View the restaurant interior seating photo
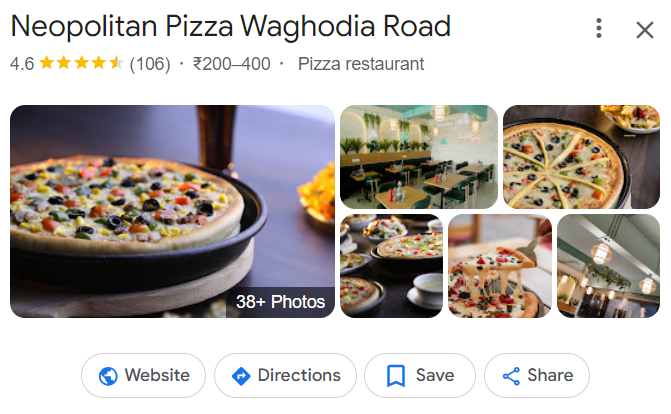Image resolution: width=671 pixels, height=414 pixels. pos(418,157)
